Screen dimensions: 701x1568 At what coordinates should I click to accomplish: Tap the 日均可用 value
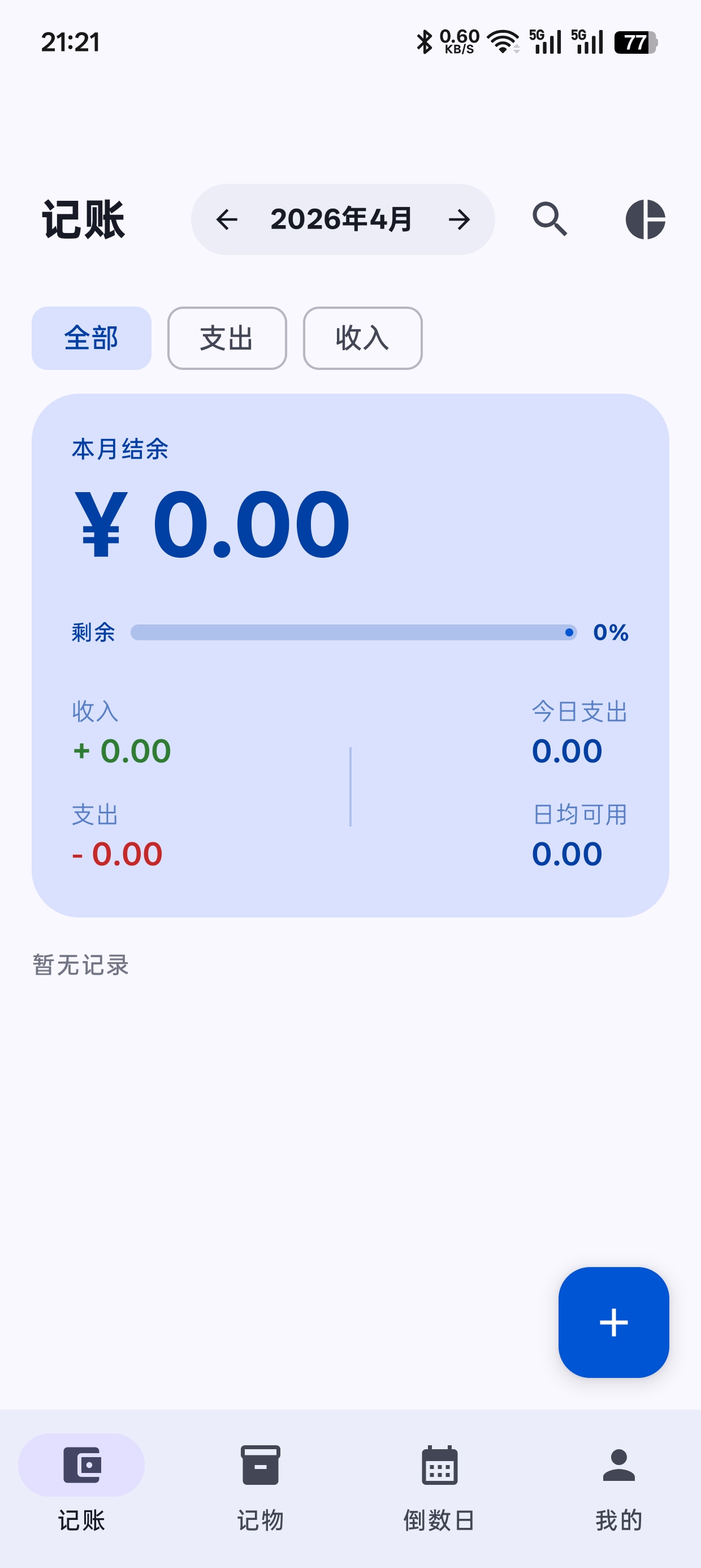[x=566, y=854]
